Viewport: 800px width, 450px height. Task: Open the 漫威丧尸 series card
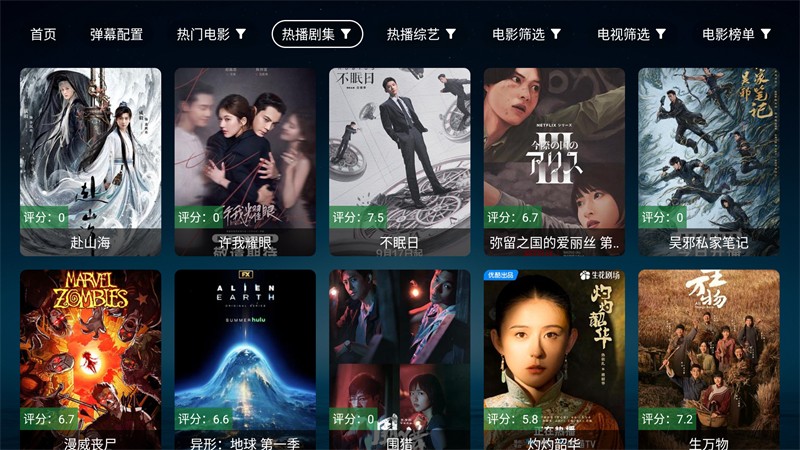[90, 360]
